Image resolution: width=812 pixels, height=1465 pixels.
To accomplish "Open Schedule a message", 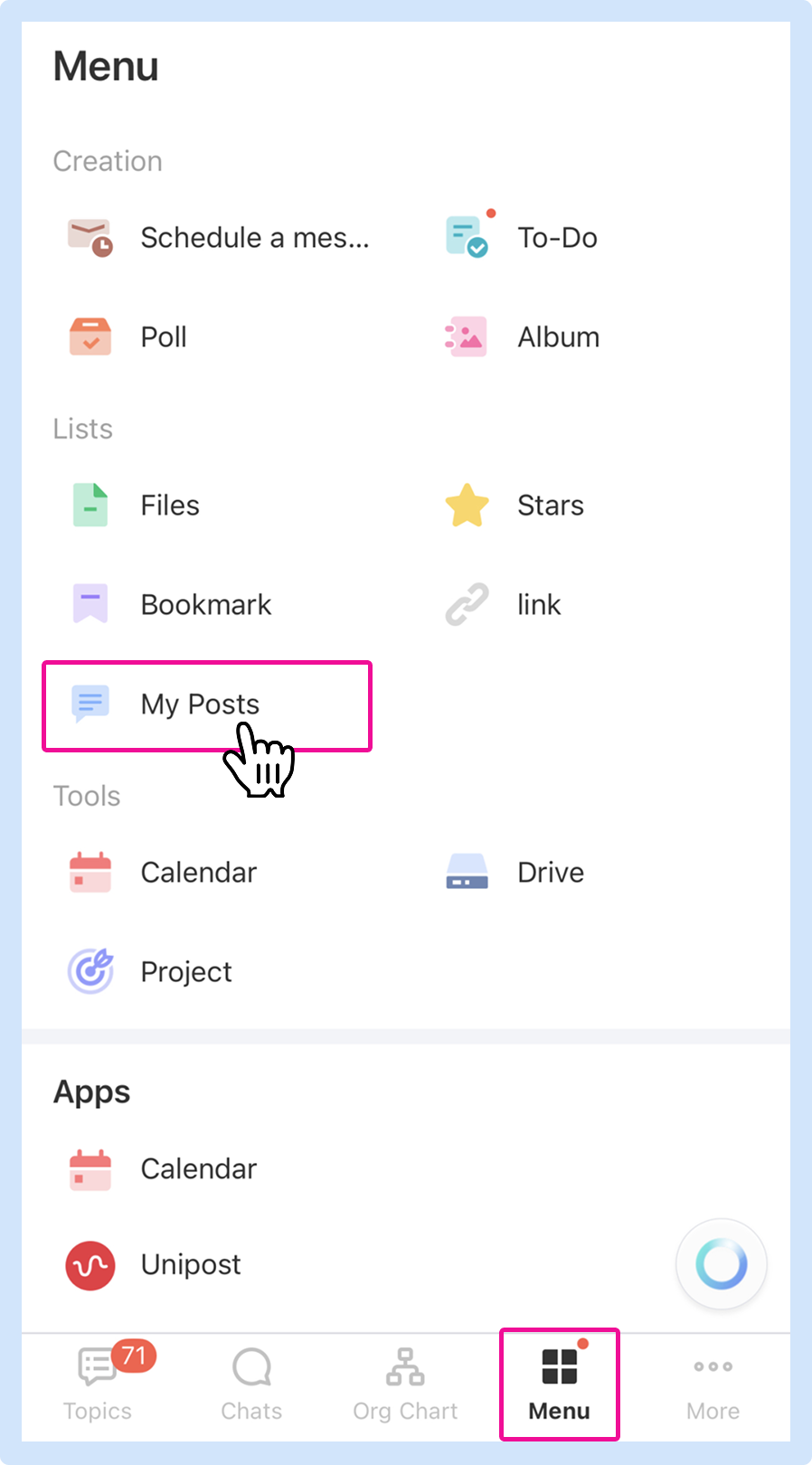I will click(217, 238).
